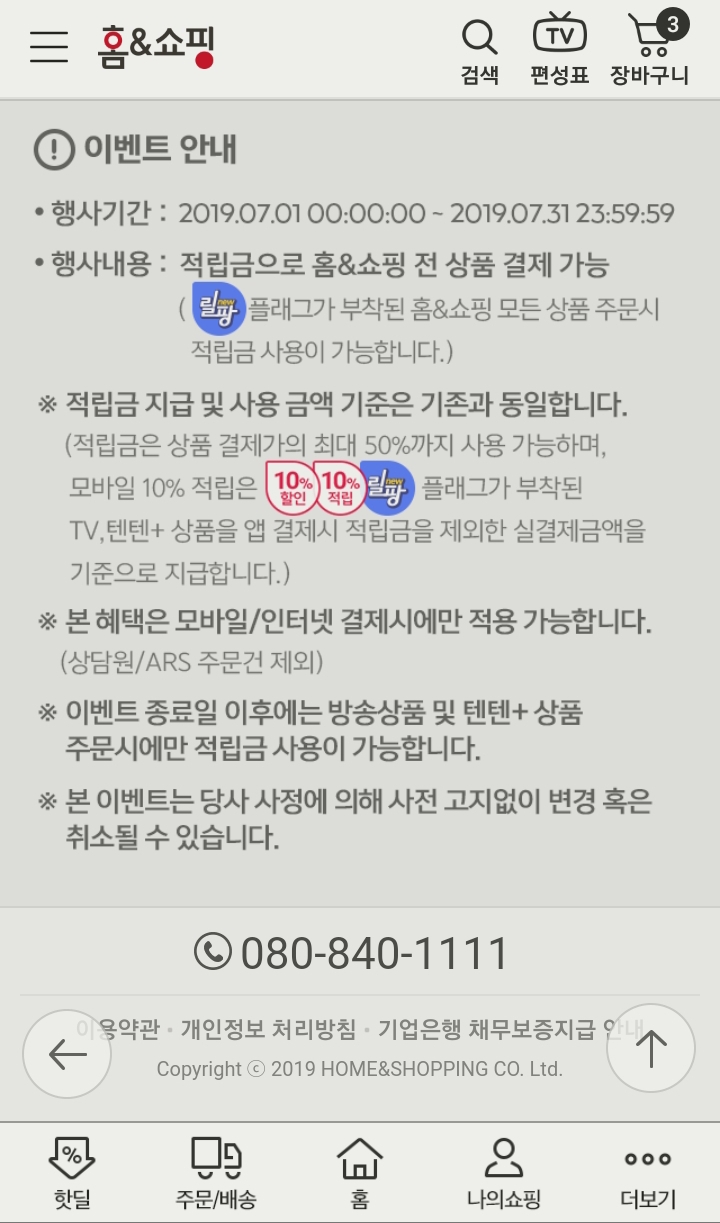Open the 나의쇼핑 tab
The height and width of the screenshot is (1223, 720).
pos(504,1172)
